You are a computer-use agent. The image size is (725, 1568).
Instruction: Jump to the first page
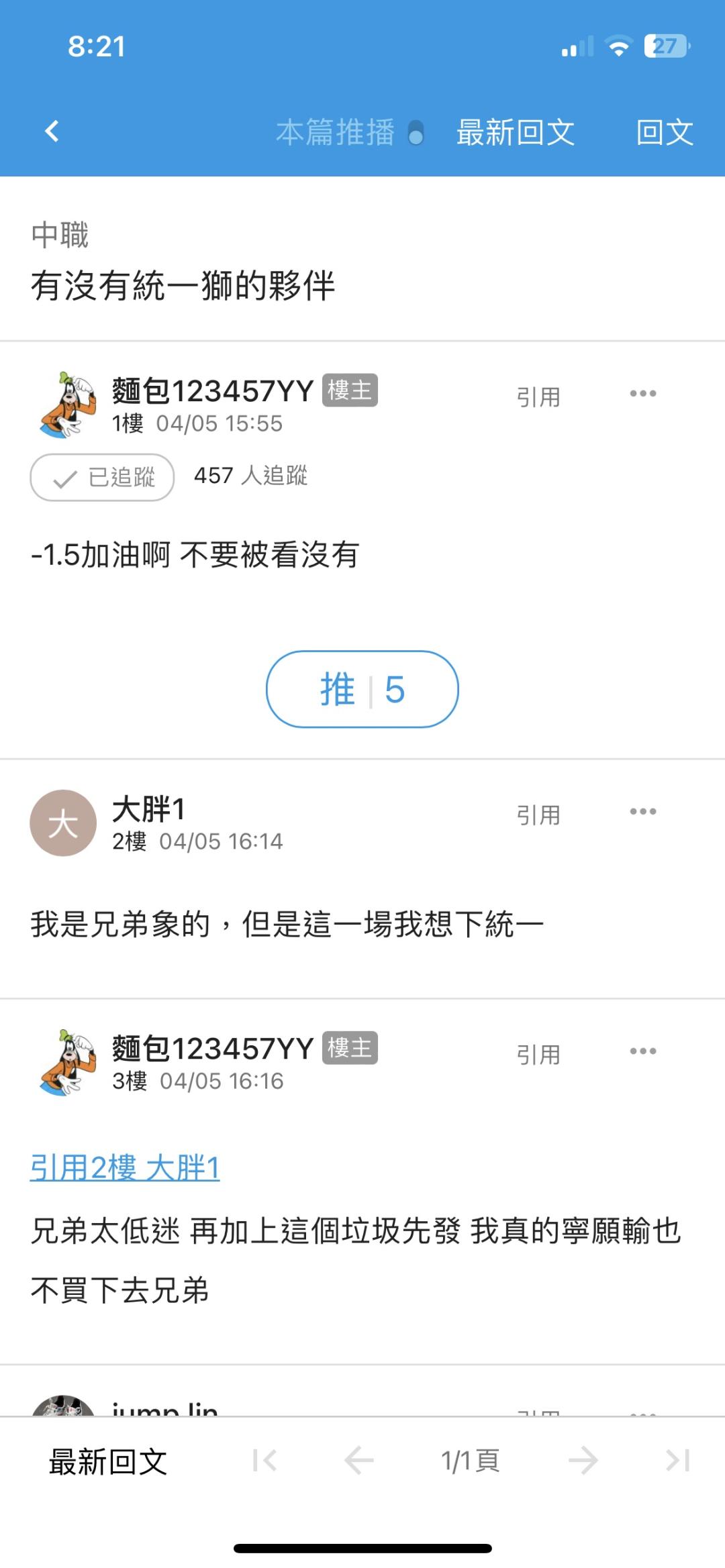pyautogui.click(x=264, y=1460)
